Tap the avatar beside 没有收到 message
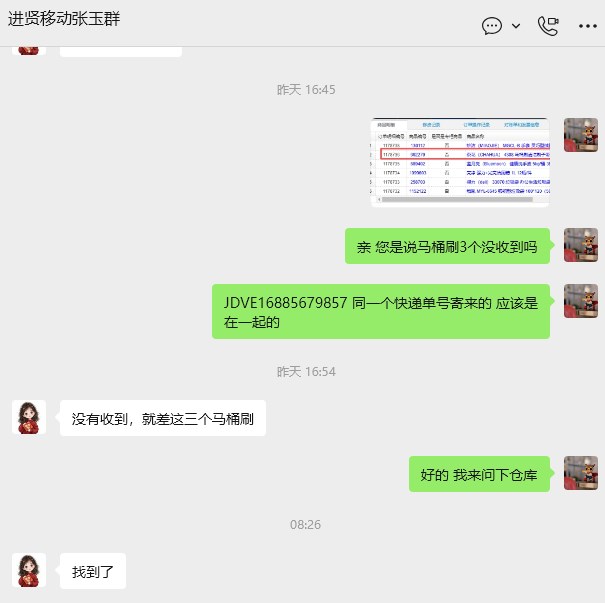This screenshot has height=603, width=605. point(29,417)
